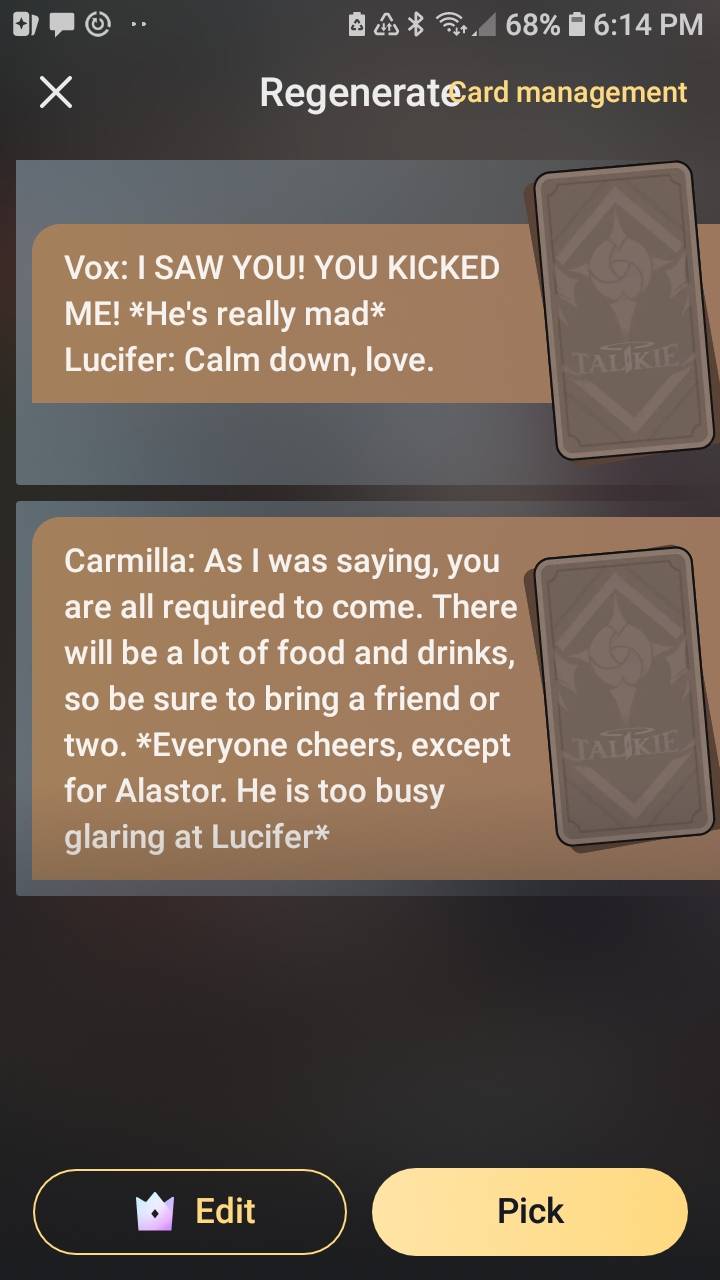Close the Regenerate screen
Image resolution: width=720 pixels, height=1280 pixels.
pos(56,93)
